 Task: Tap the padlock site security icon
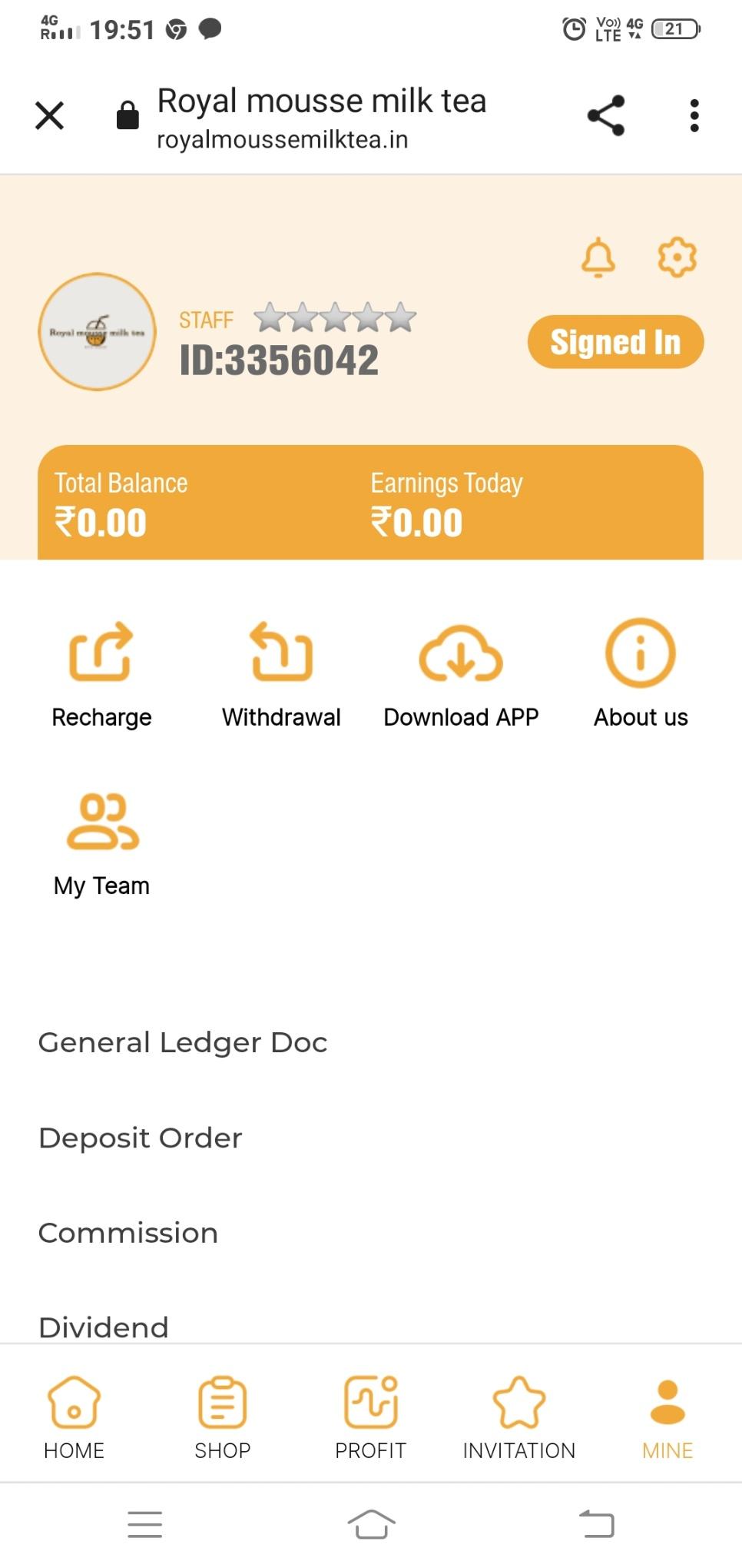(x=128, y=115)
